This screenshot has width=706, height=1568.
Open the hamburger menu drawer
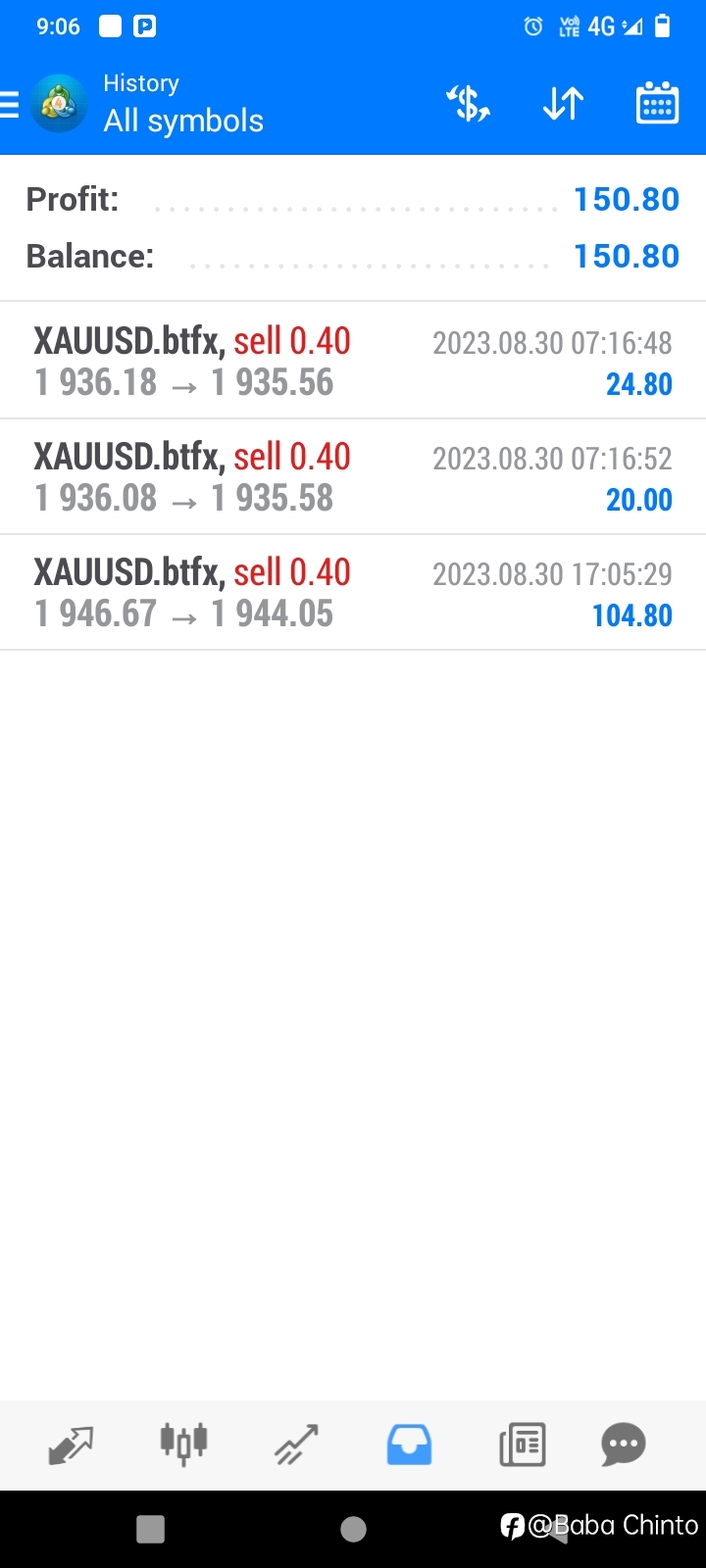click(x=10, y=104)
